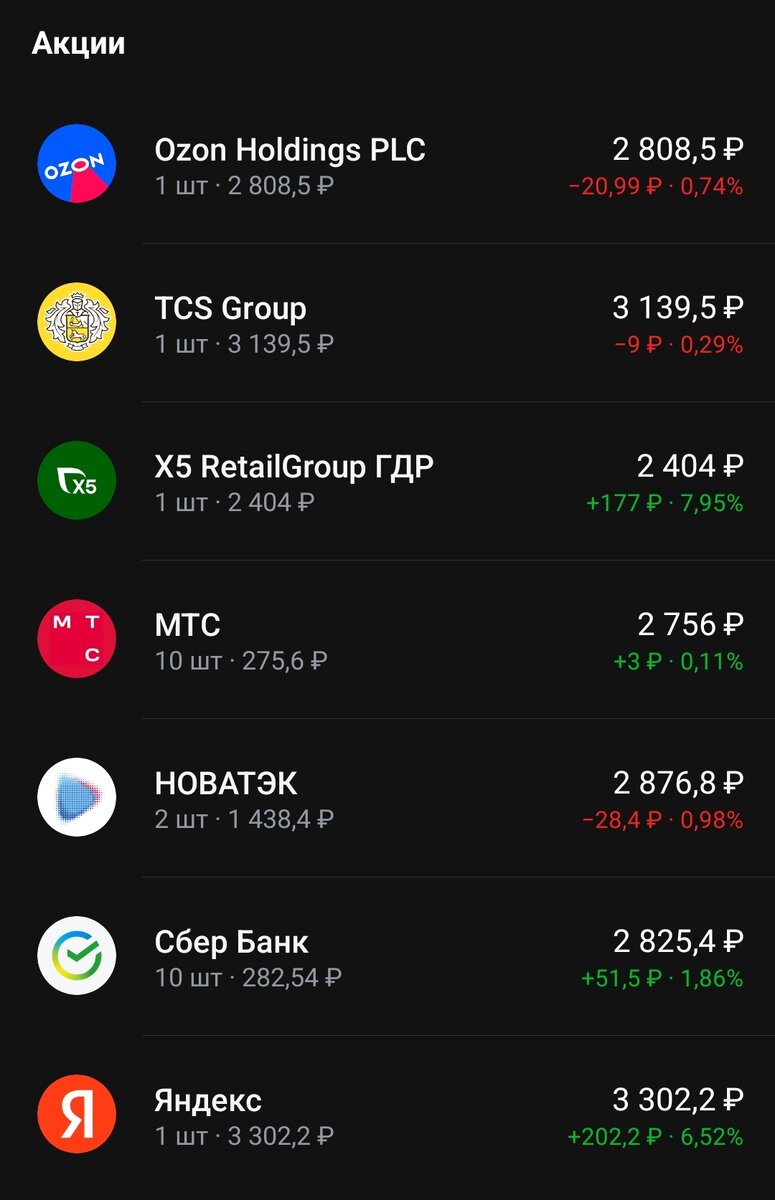Open the Яндекс stock position

(387, 1115)
